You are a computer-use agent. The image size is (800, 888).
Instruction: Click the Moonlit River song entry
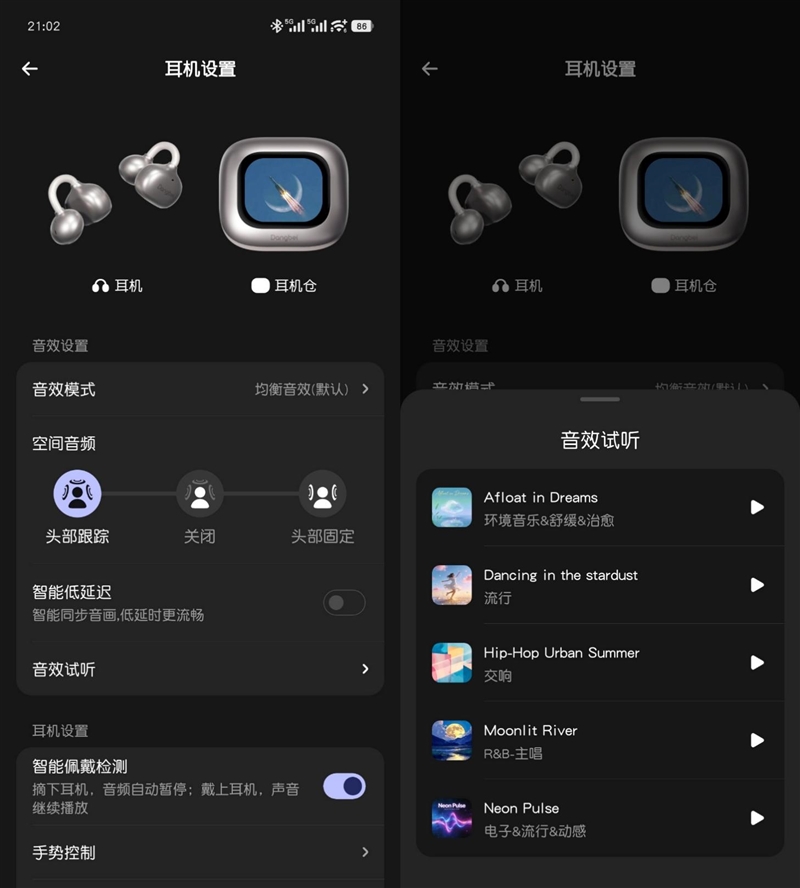click(600, 741)
